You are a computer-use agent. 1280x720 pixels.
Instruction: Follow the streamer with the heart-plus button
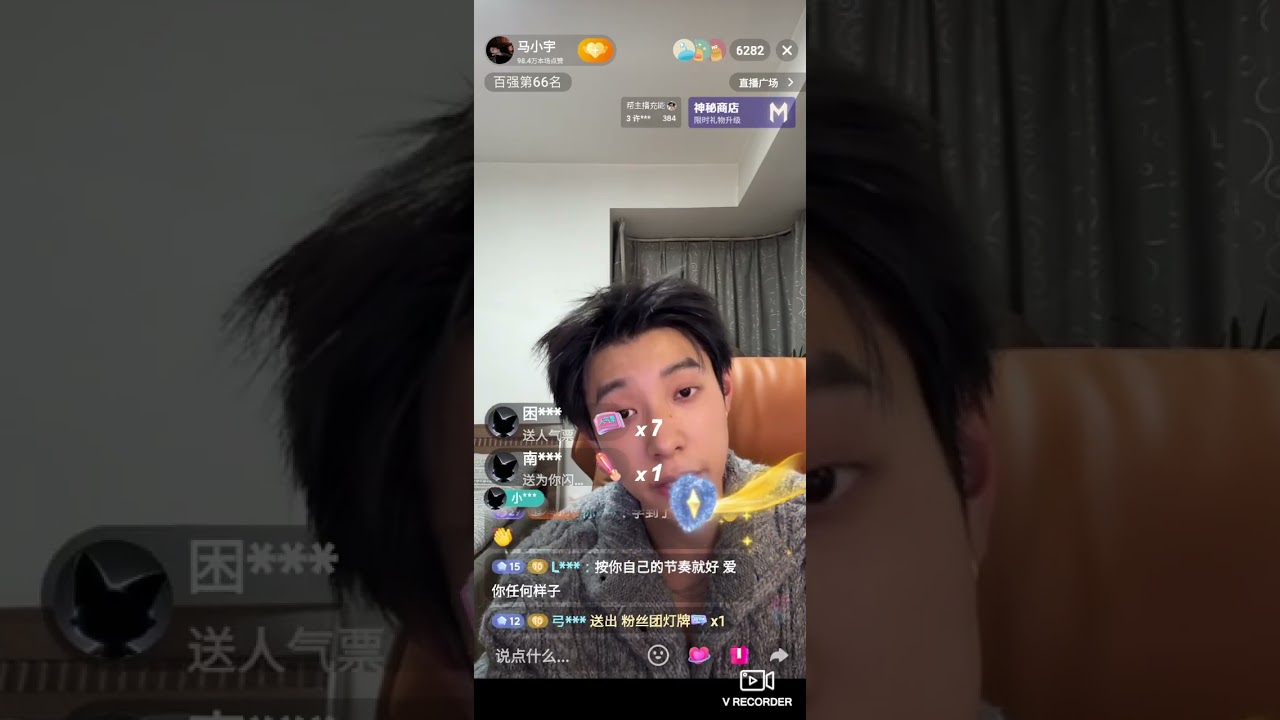tap(594, 50)
